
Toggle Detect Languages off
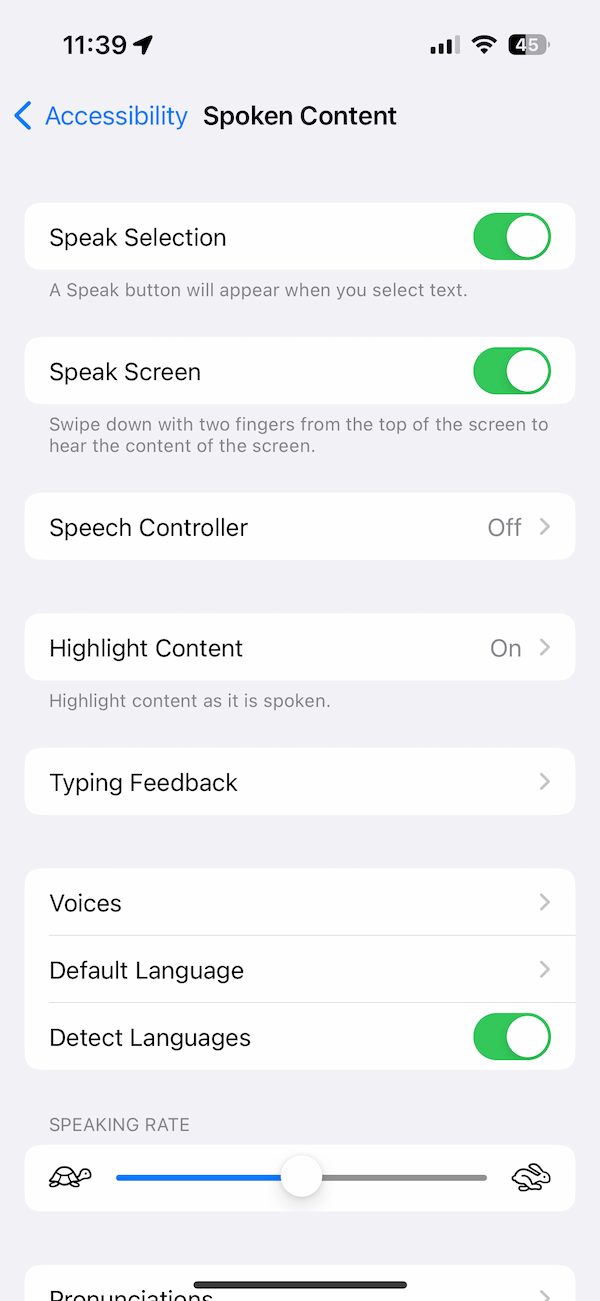coord(511,1037)
